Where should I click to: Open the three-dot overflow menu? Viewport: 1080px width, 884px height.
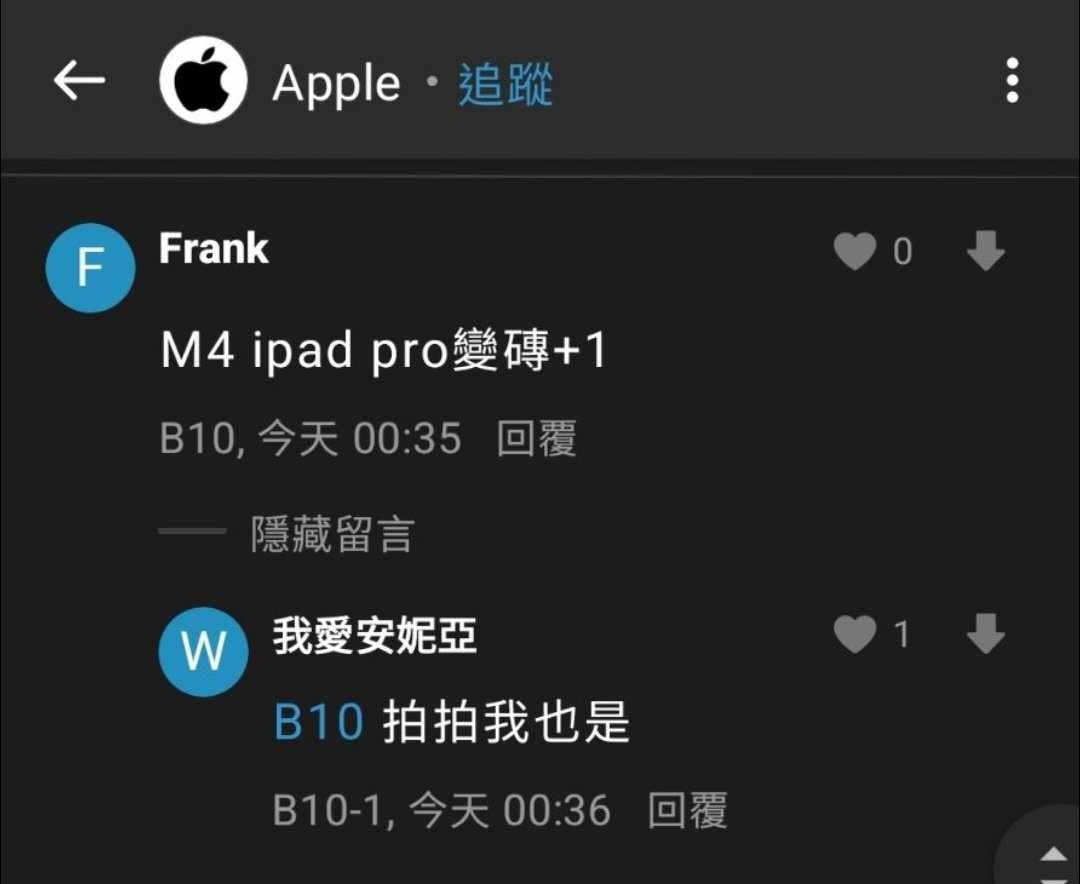[x=1012, y=80]
